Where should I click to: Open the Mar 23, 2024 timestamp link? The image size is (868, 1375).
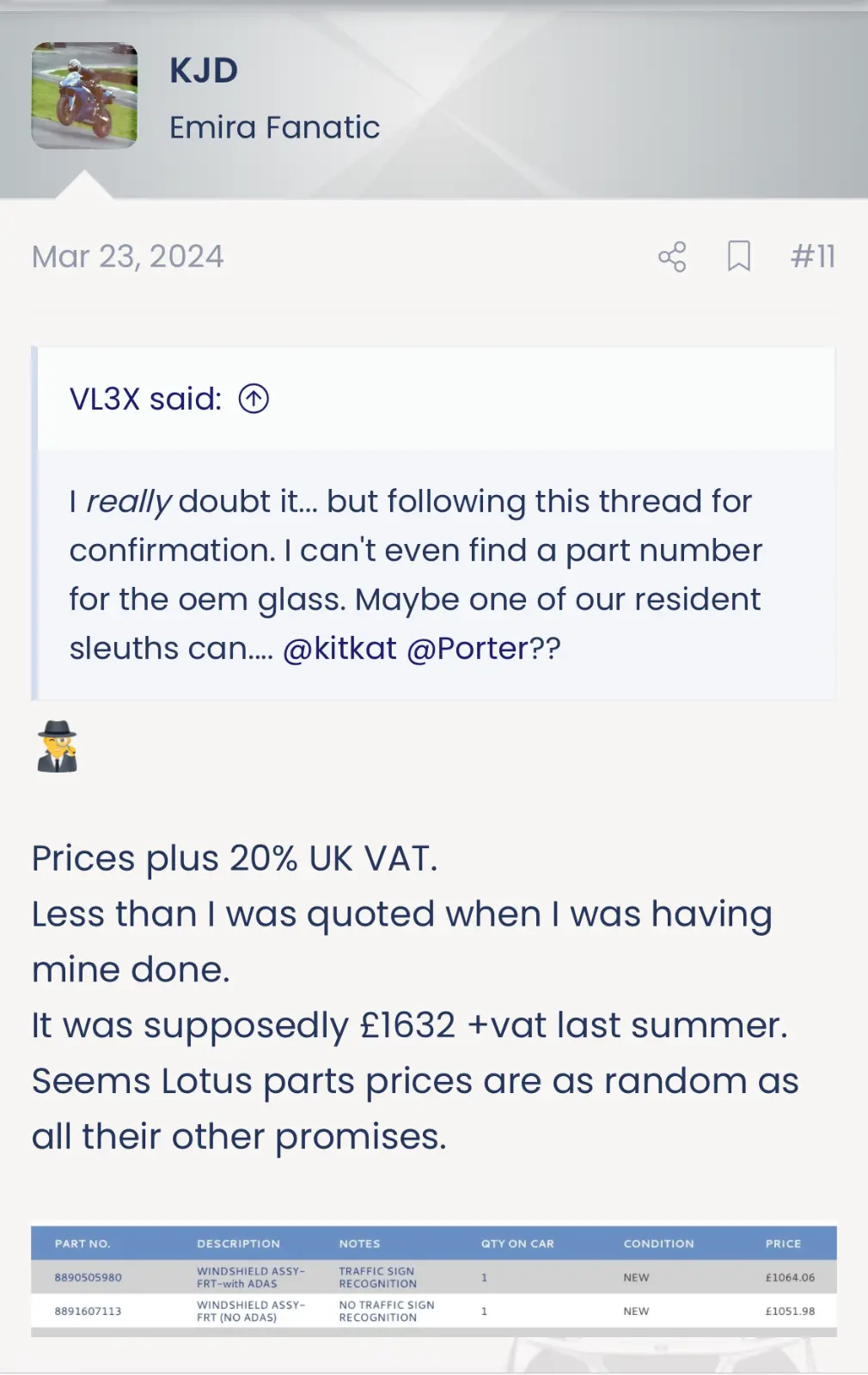coord(128,256)
